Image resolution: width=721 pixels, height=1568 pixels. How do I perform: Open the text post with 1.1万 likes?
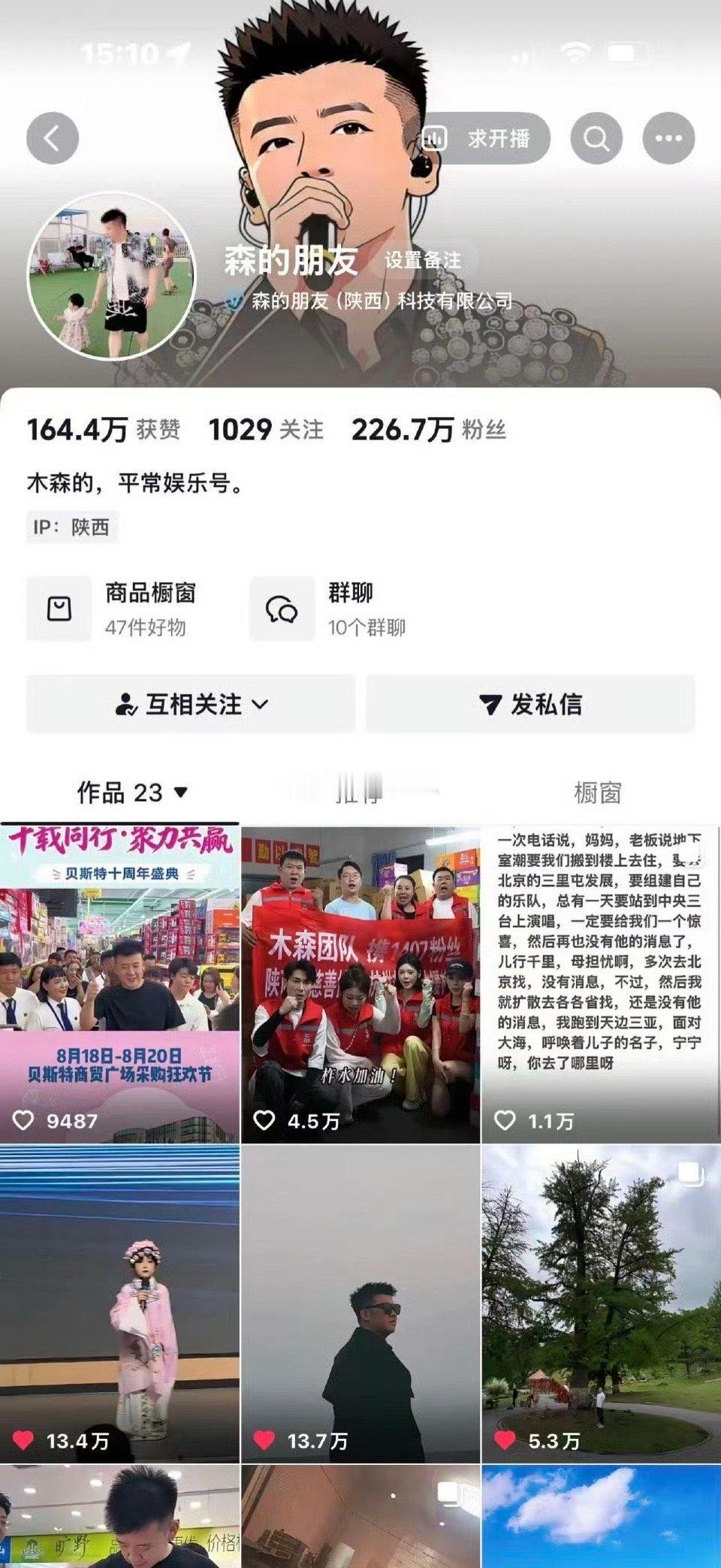click(x=601, y=984)
